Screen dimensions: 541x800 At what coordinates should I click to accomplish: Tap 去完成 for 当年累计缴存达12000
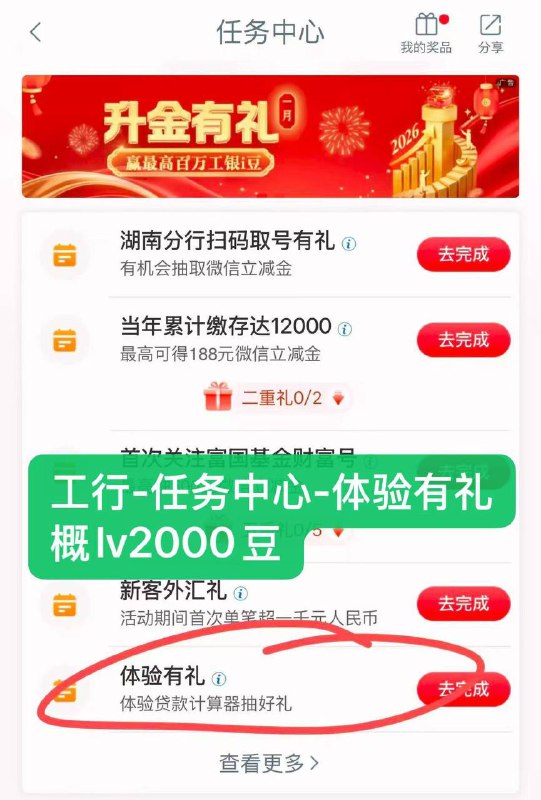(x=463, y=340)
